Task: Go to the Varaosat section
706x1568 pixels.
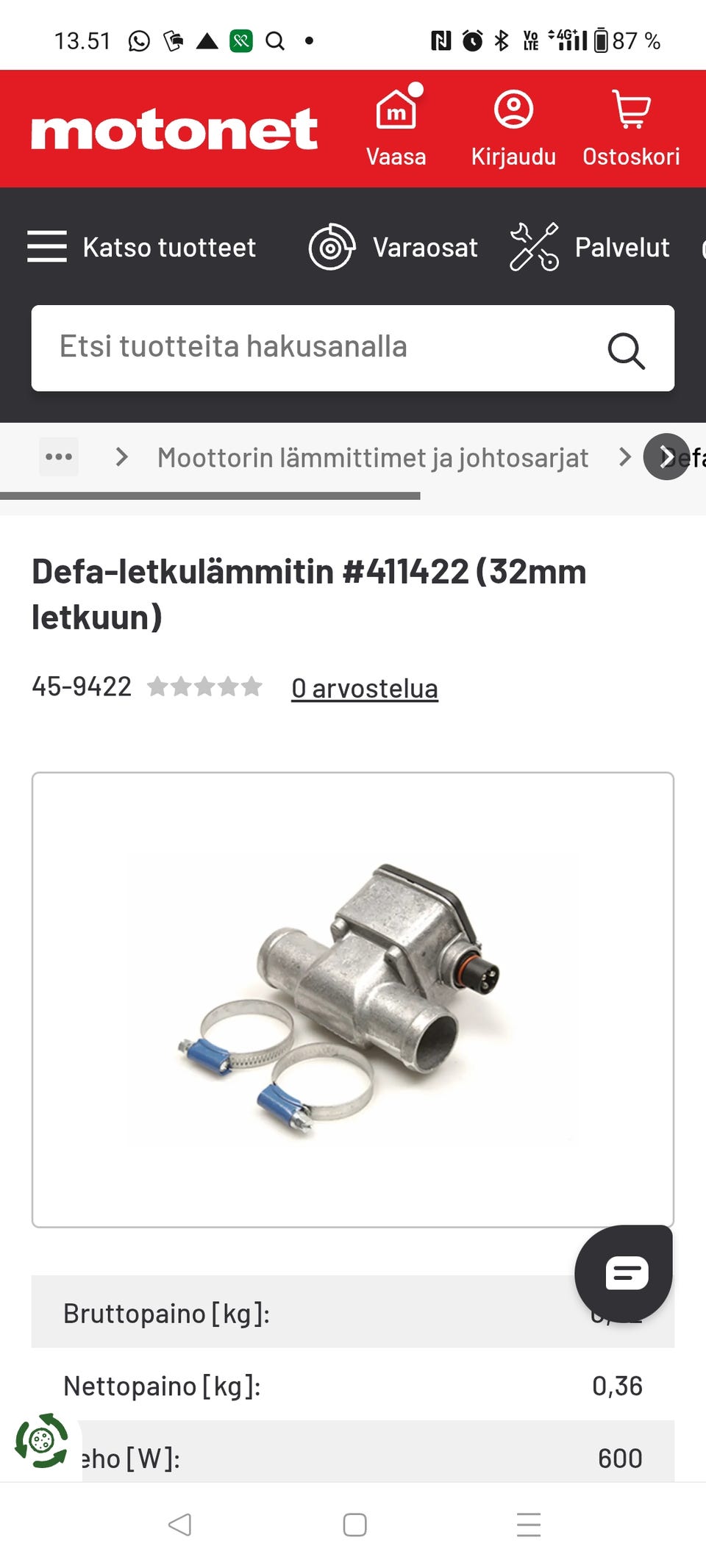Action: (x=393, y=247)
